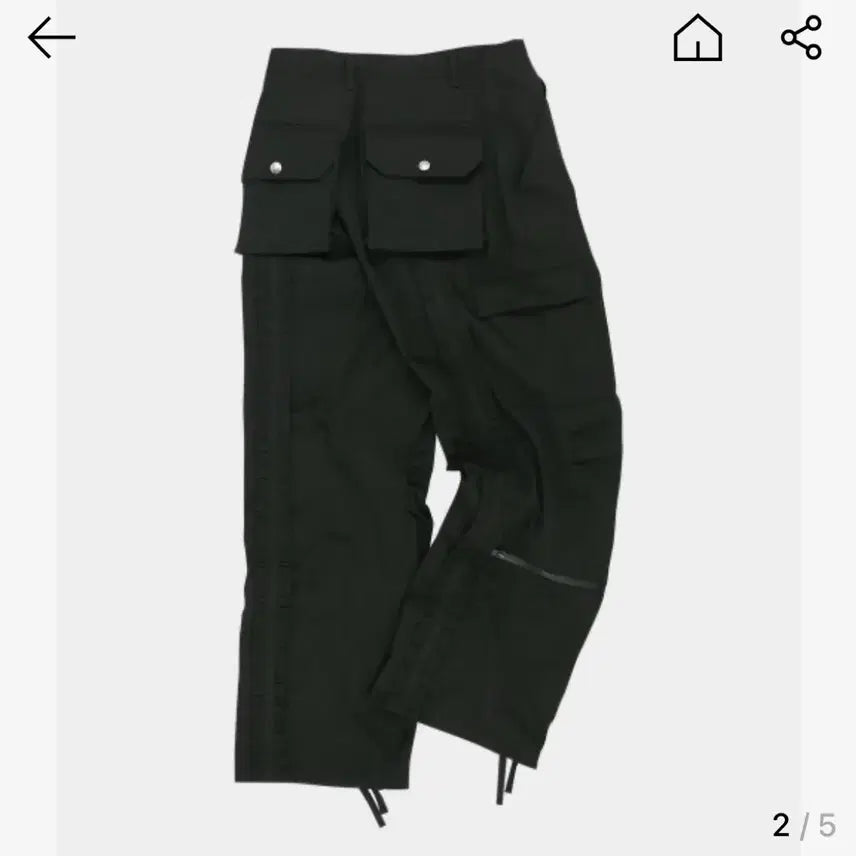Share this product listing
The width and height of the screenshot is (856, 856).
[801, 39]
